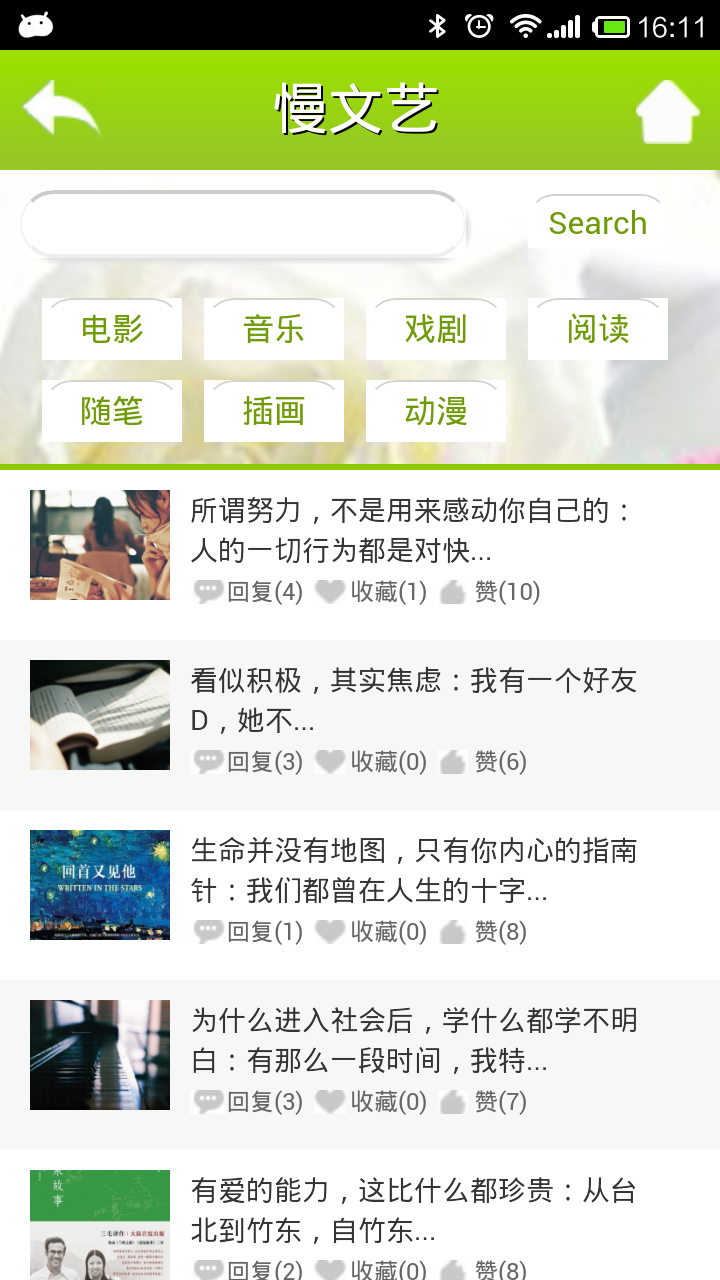Open the article 有爱的能力，这比什么都珍贵
Image resolution: width=720 pixels, height=1280 pixels.
pyautogui.click(x=412, y=1210)
